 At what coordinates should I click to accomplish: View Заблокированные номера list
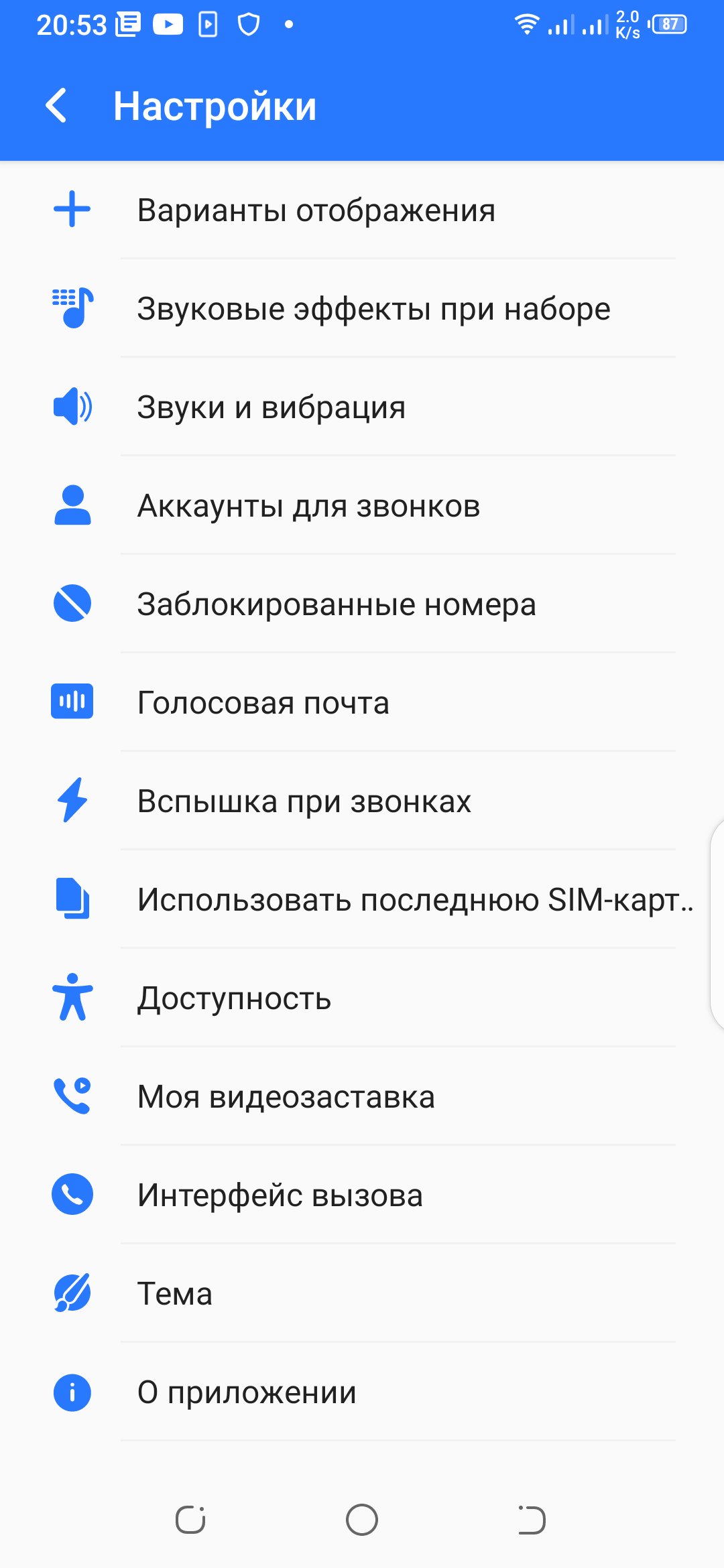[x=362, y=604]
